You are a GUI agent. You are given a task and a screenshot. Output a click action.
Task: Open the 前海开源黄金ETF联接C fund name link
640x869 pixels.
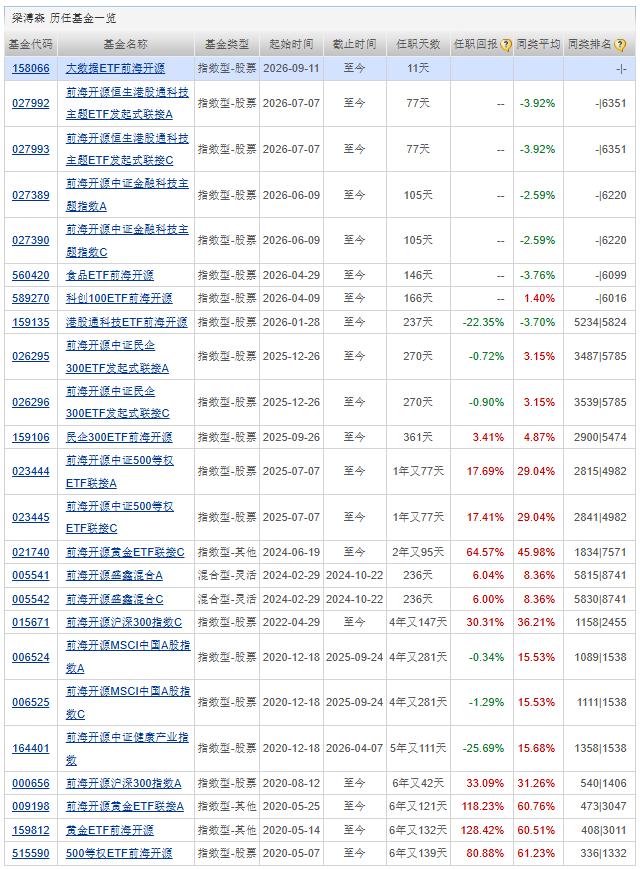[x=125, y=553]
